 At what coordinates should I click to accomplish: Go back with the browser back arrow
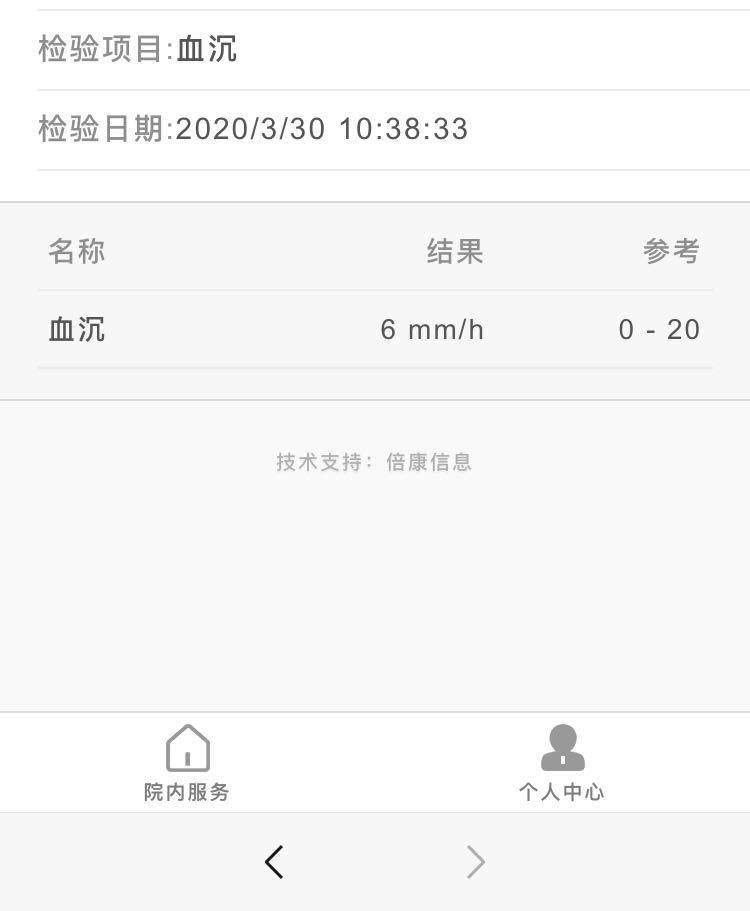point(274,861)
